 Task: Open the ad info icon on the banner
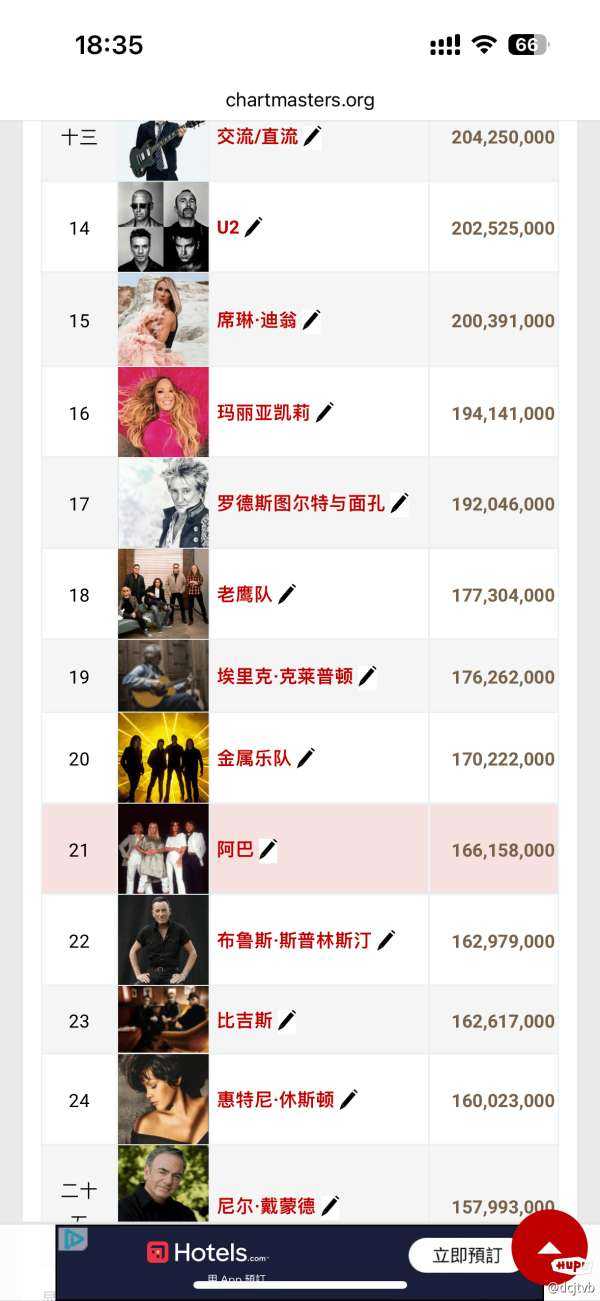(x=73, y=1239)
